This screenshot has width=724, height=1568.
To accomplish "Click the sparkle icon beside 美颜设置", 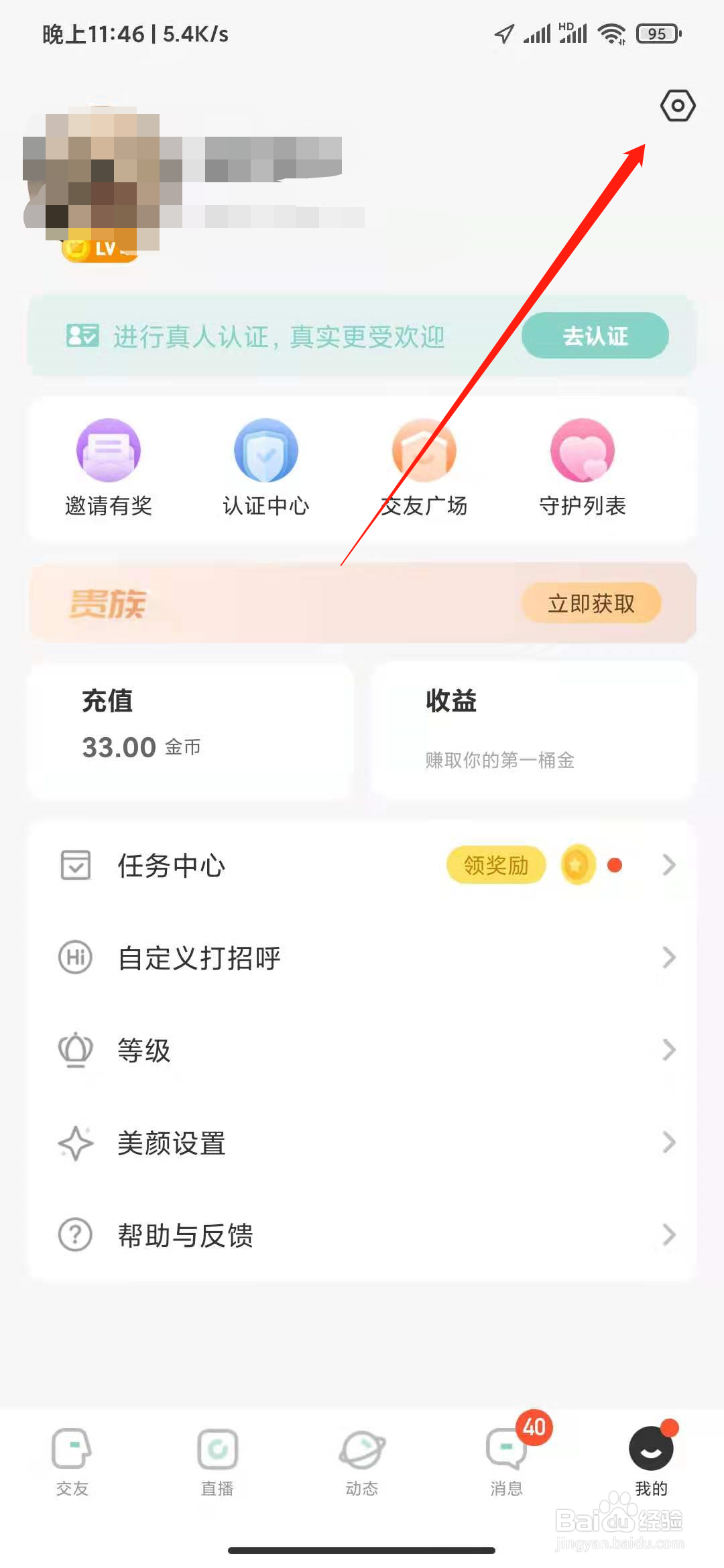I will tap(74, 1143).
